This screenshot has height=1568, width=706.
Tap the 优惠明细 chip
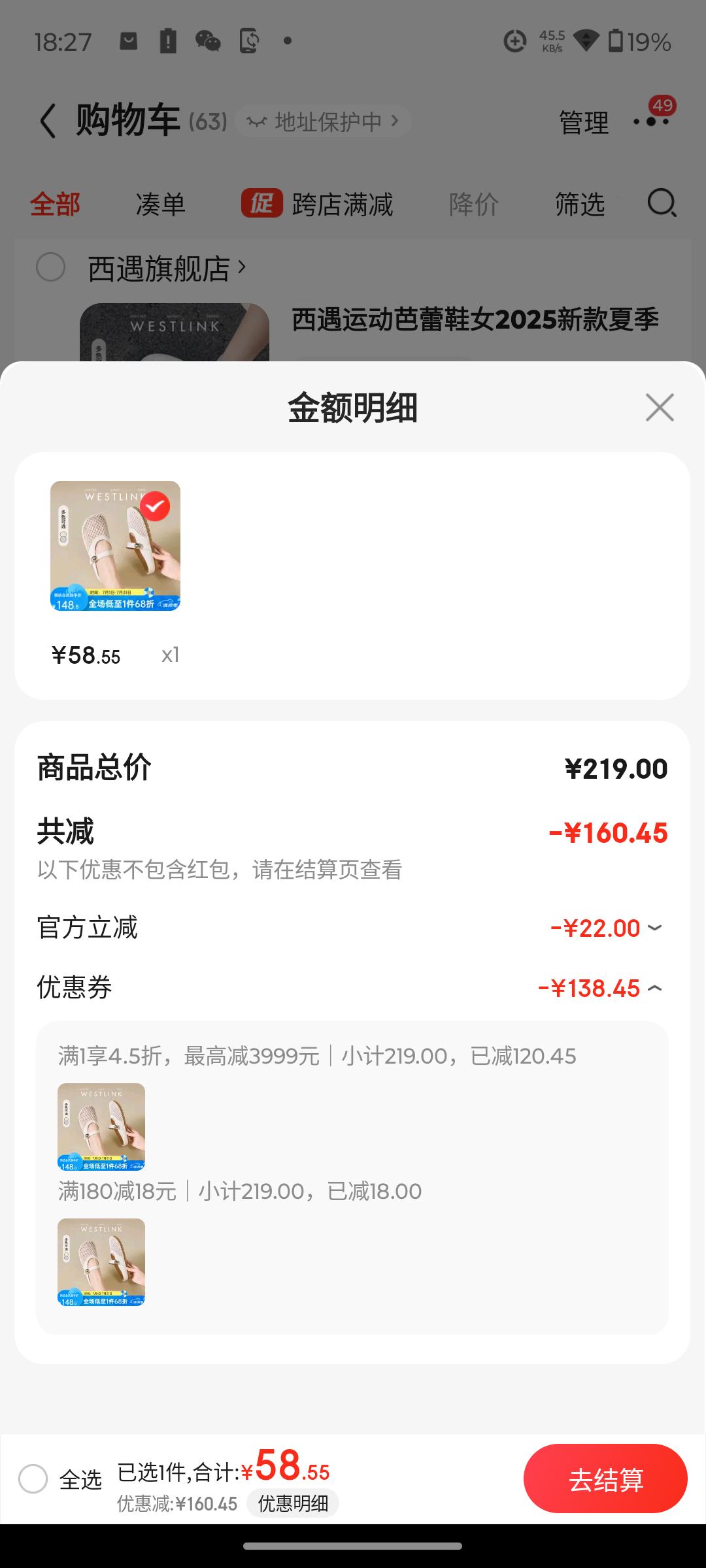(x=293, y=1503)
